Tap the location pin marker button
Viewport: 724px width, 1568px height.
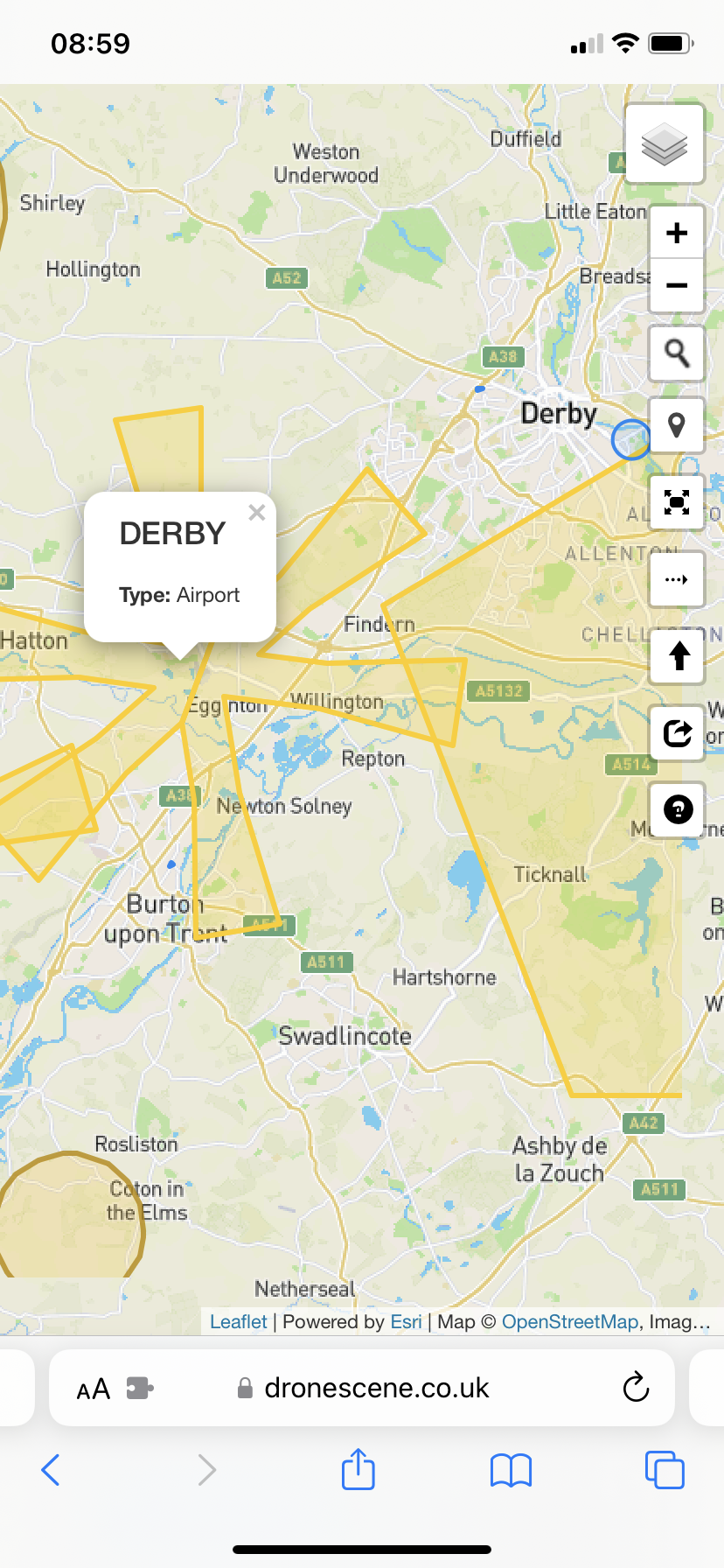tap(676, 426)
